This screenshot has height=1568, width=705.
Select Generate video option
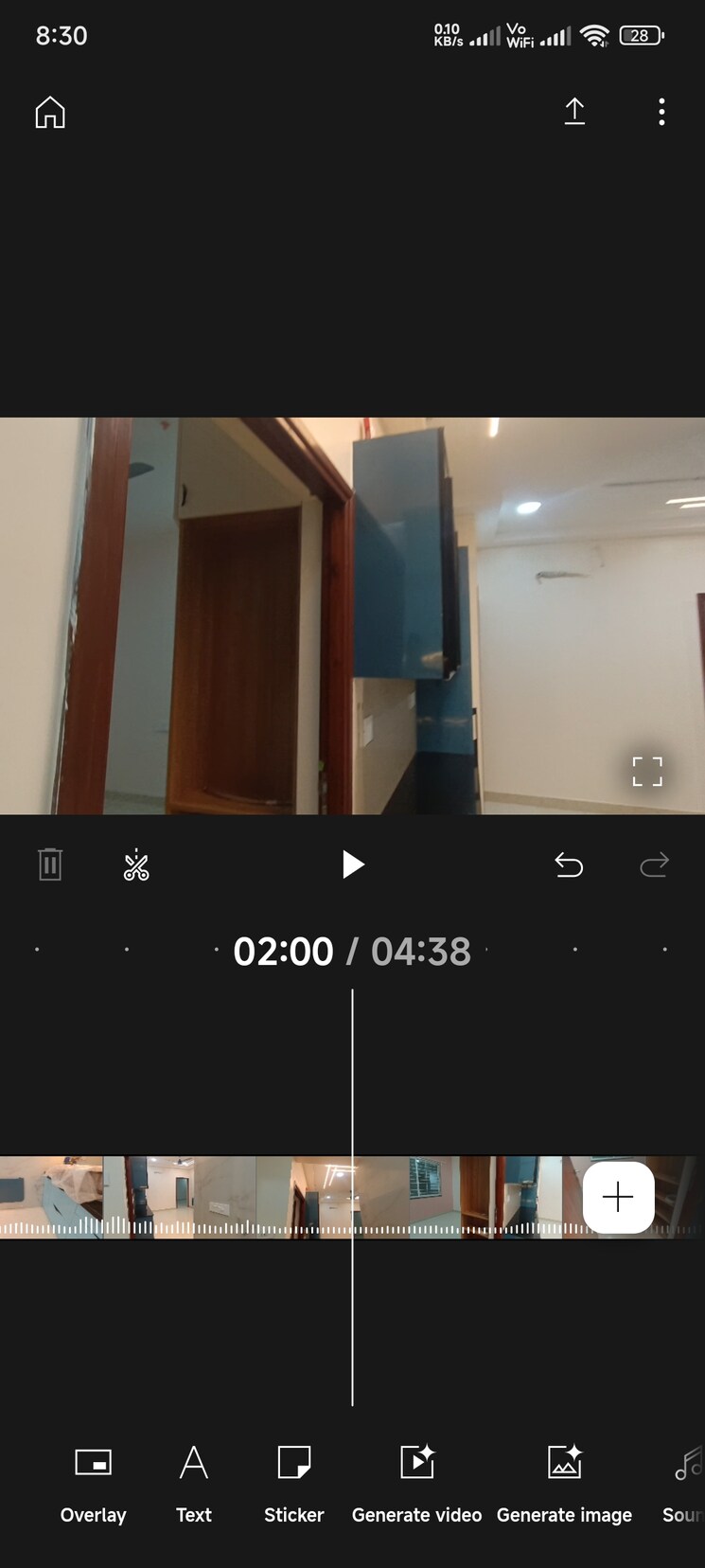(416, 1479)
